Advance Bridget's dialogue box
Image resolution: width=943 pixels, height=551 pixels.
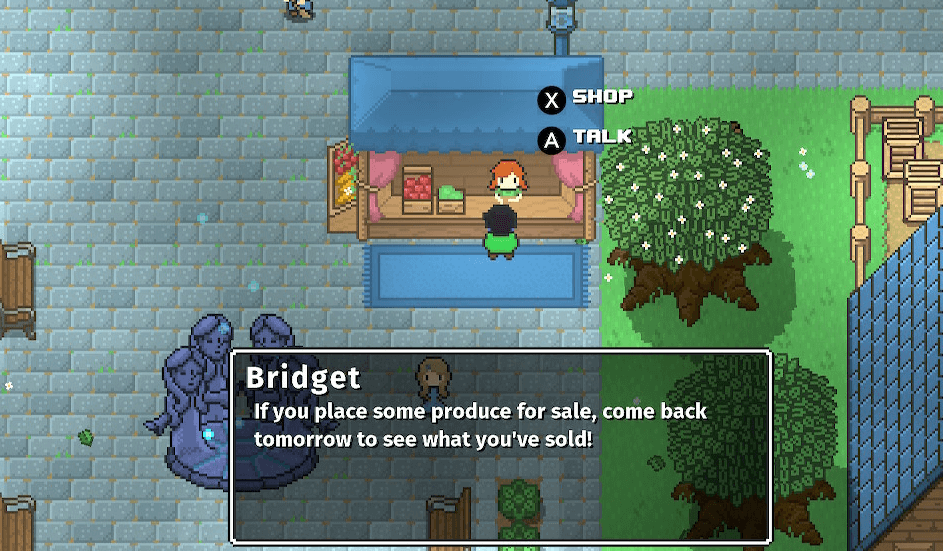500,445
